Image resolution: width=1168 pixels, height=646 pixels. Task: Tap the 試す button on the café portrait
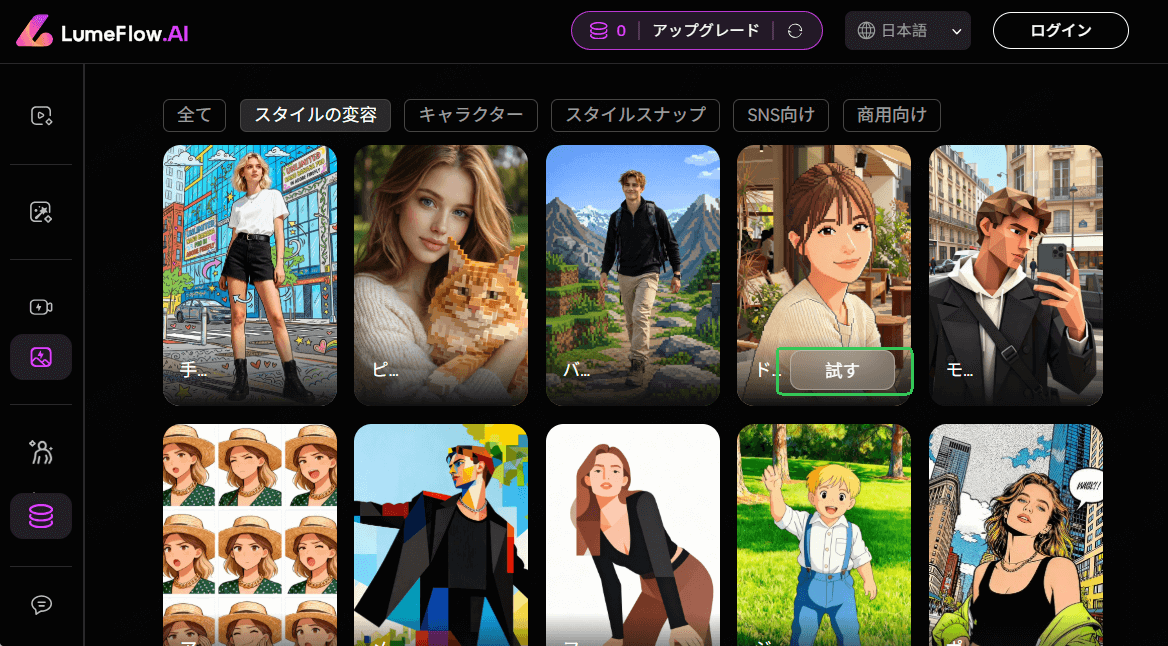(x=842, y=370)
